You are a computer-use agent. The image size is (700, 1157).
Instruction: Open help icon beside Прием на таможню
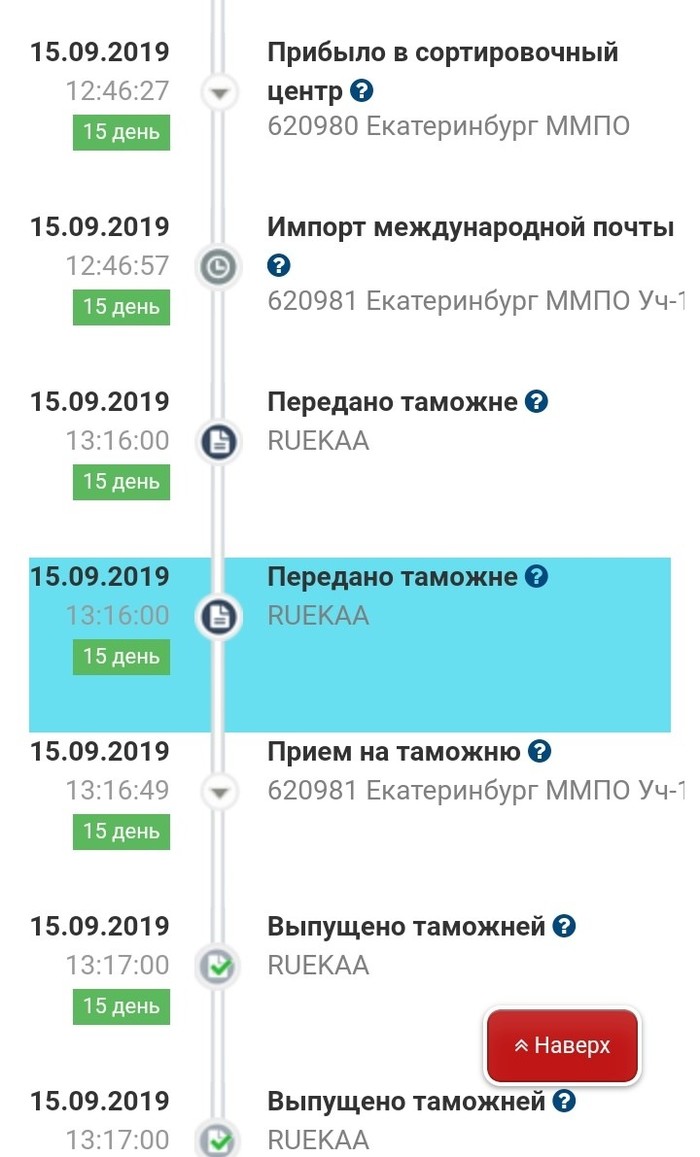click(539, 751)
